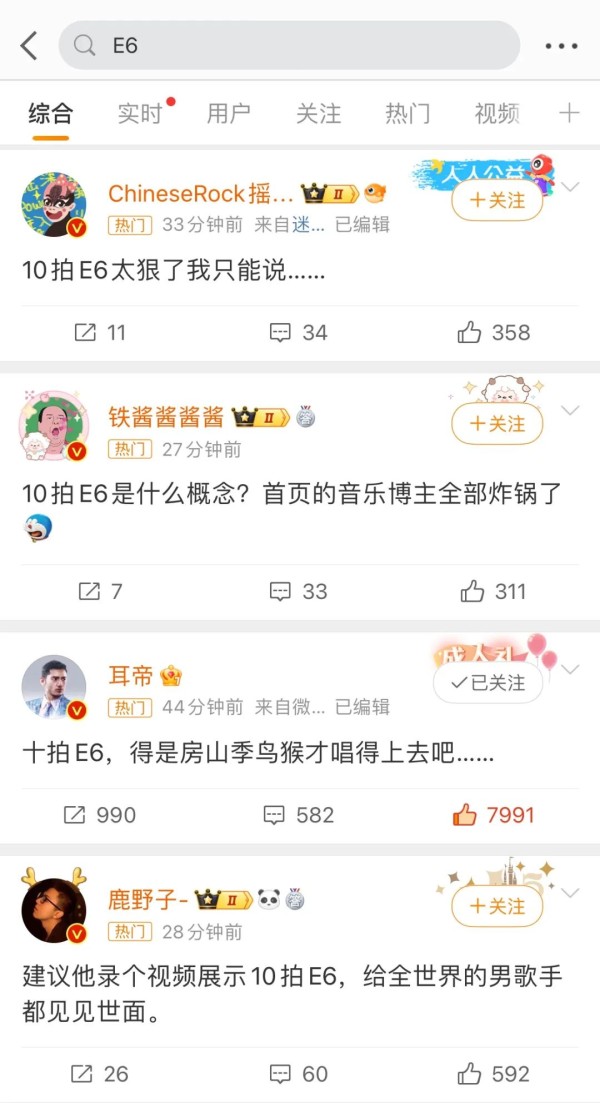
Task: Follow 铁酱酱酱酱 with the +关注 button
Action: point(497,425)
